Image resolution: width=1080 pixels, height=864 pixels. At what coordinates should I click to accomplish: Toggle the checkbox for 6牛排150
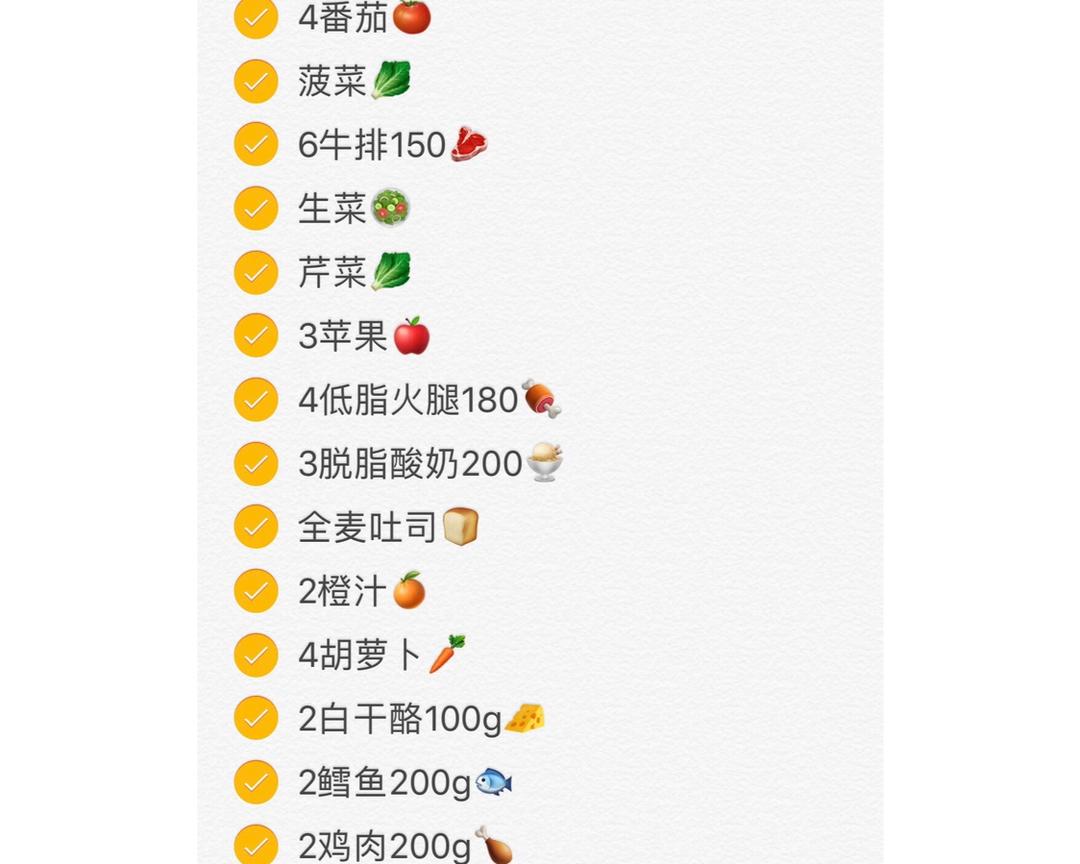pyautogui.click(x=256, y=145)
